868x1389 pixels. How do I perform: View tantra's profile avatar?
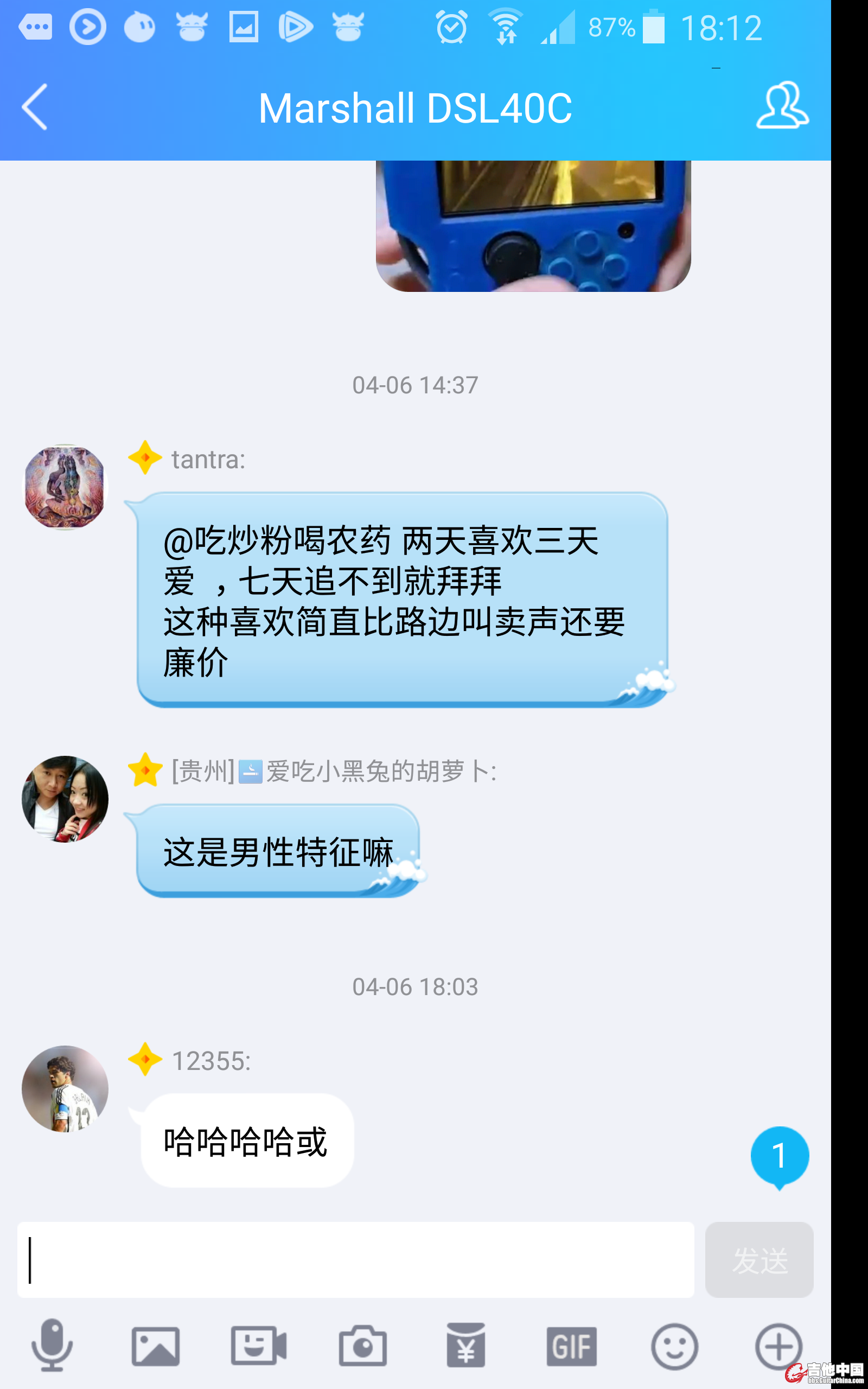65,487
